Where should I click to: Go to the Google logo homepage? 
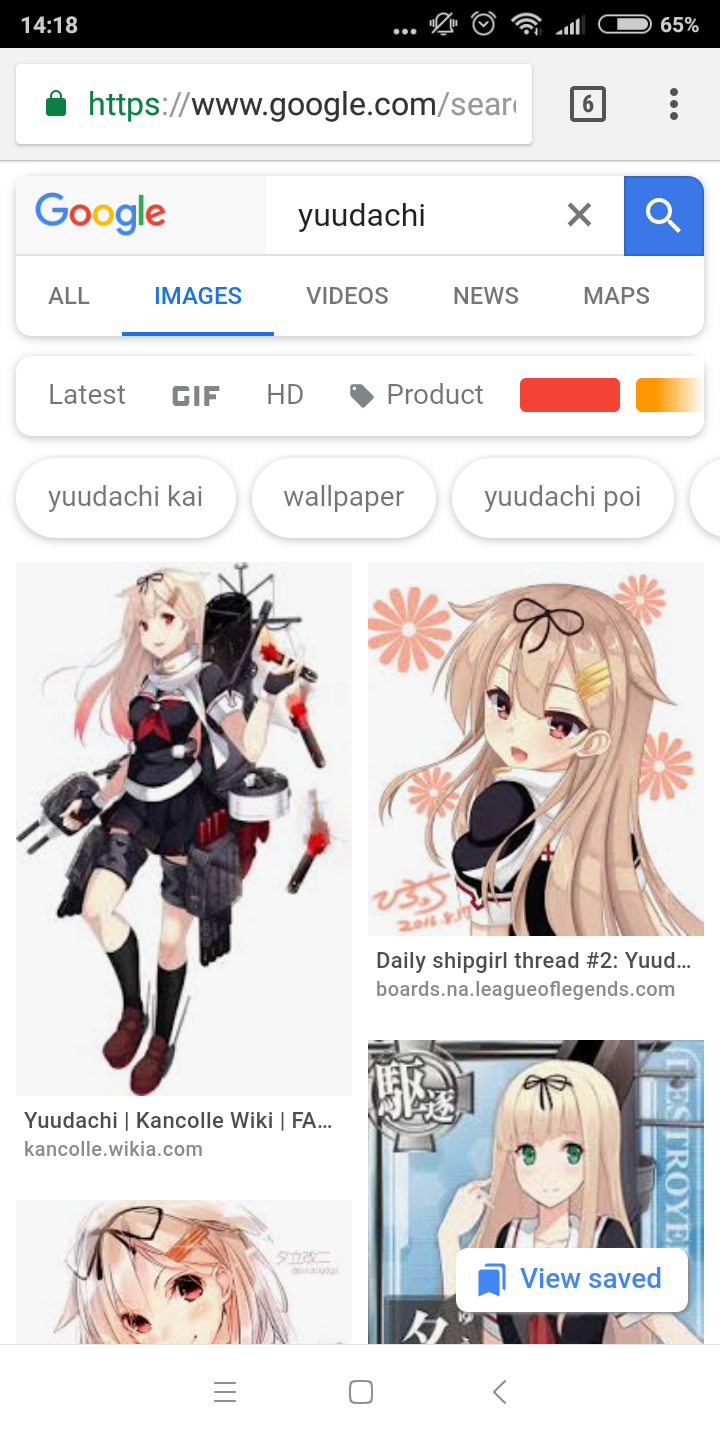point(100,214)
